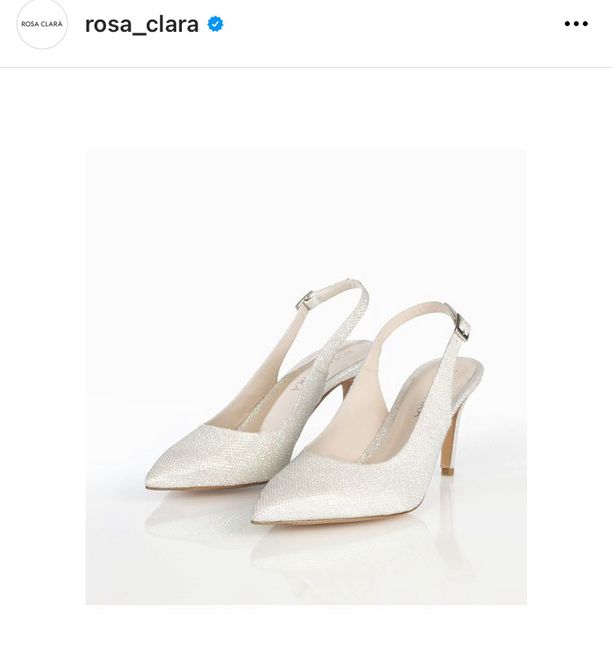The width and height of the screenshot is (612, 650).
Task: Open the rosa_clara username link
Action: (x=141, y=24)
